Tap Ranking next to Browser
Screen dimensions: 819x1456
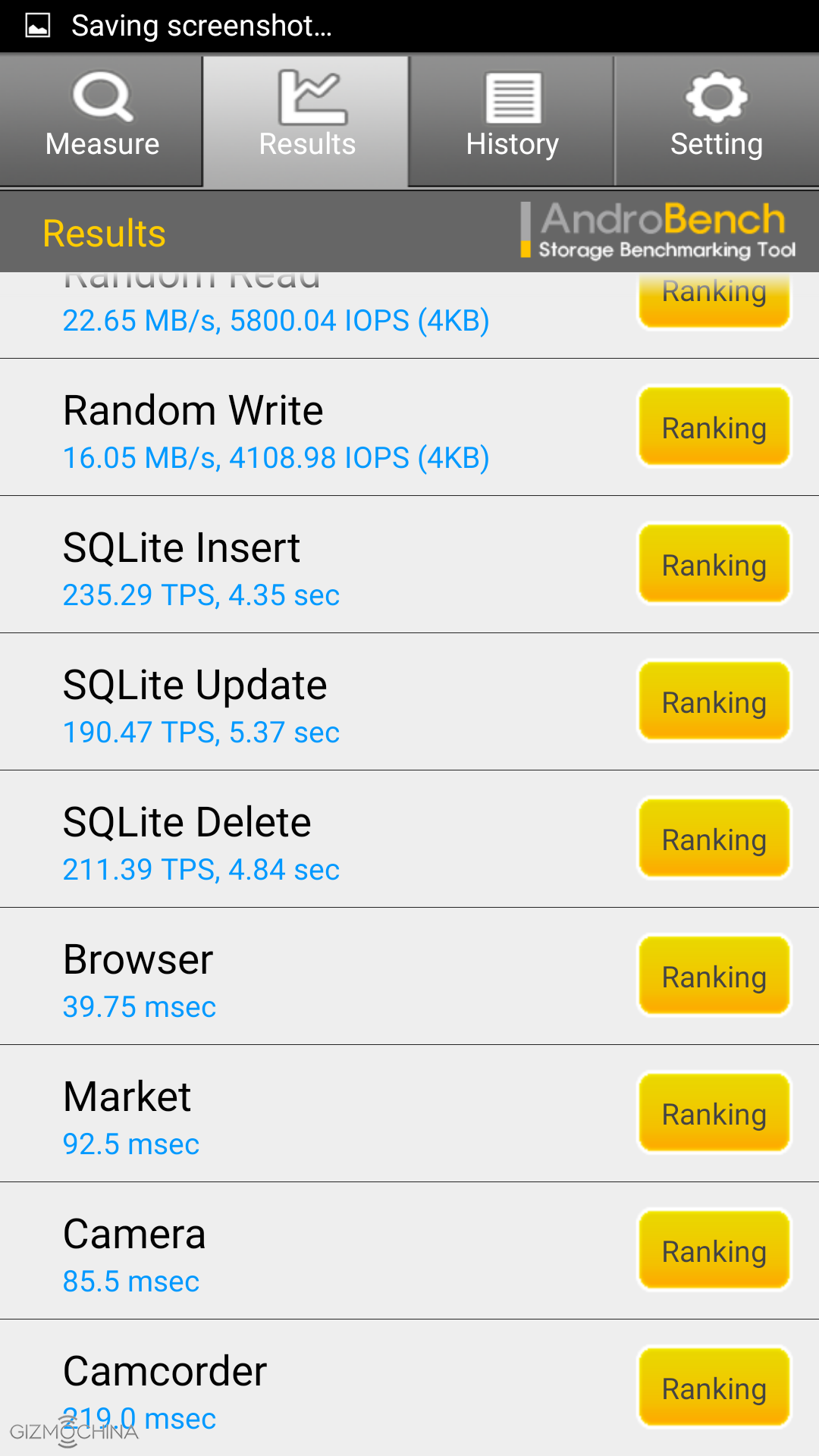(714, 977)
